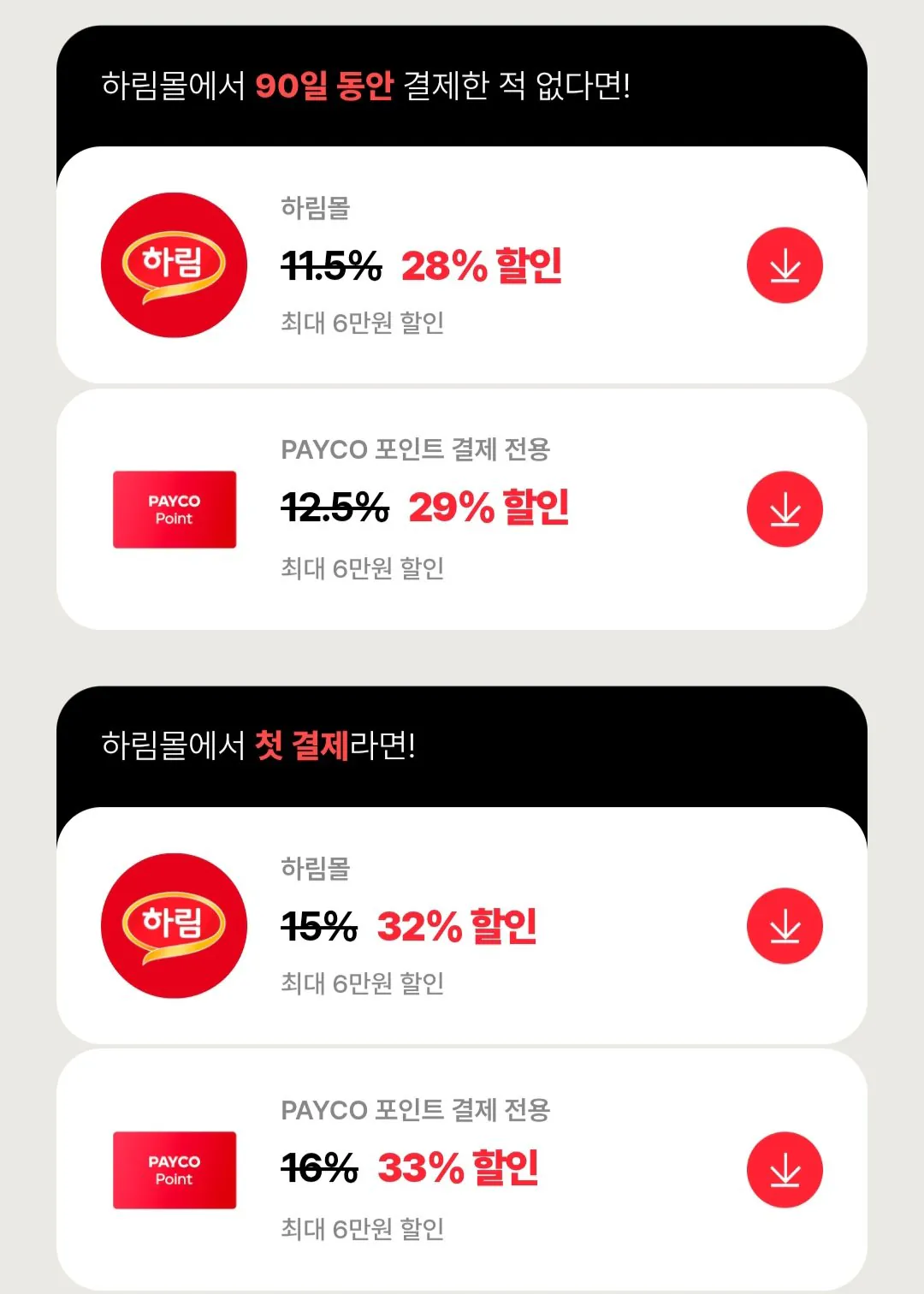Click the crossed-out 11.5% rate text
This screenshot has height=1294, width=924.
tap(330, 267)
